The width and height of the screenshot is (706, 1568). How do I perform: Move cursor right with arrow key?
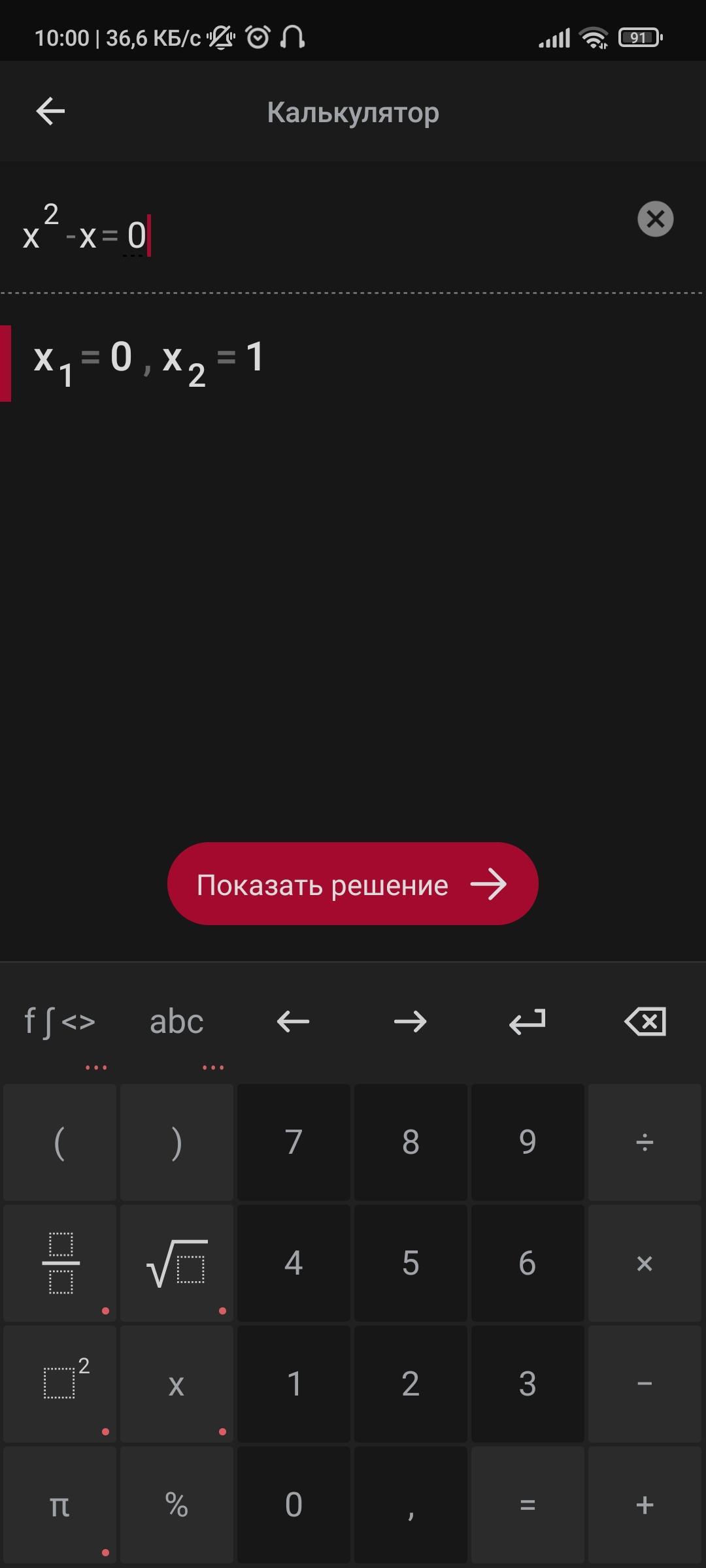411,1021
